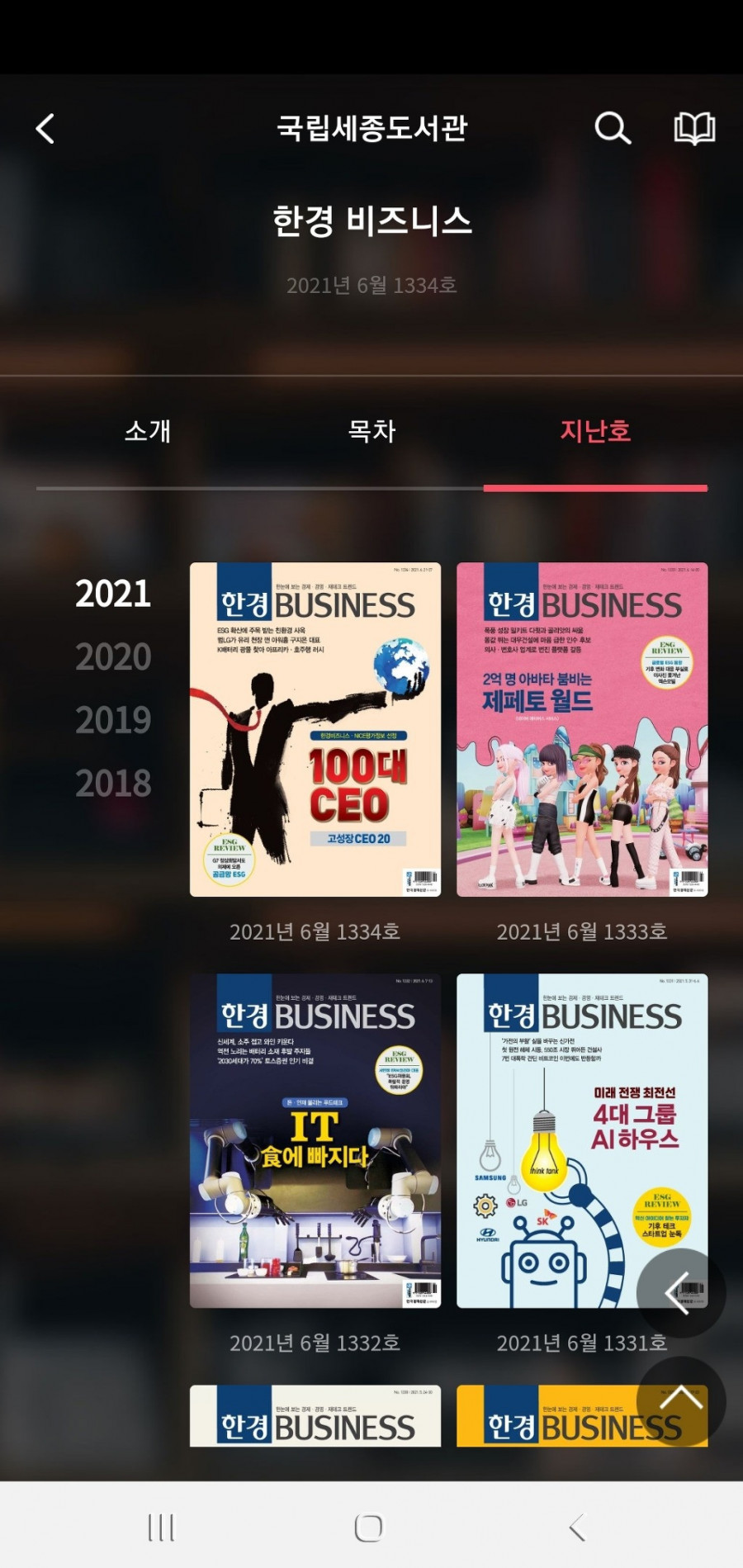The height and width of the screenshot is (1568, 743).
Task: Tap the floating left-arrow back button
Action: pyautogui.click(x=680, y=1293)
